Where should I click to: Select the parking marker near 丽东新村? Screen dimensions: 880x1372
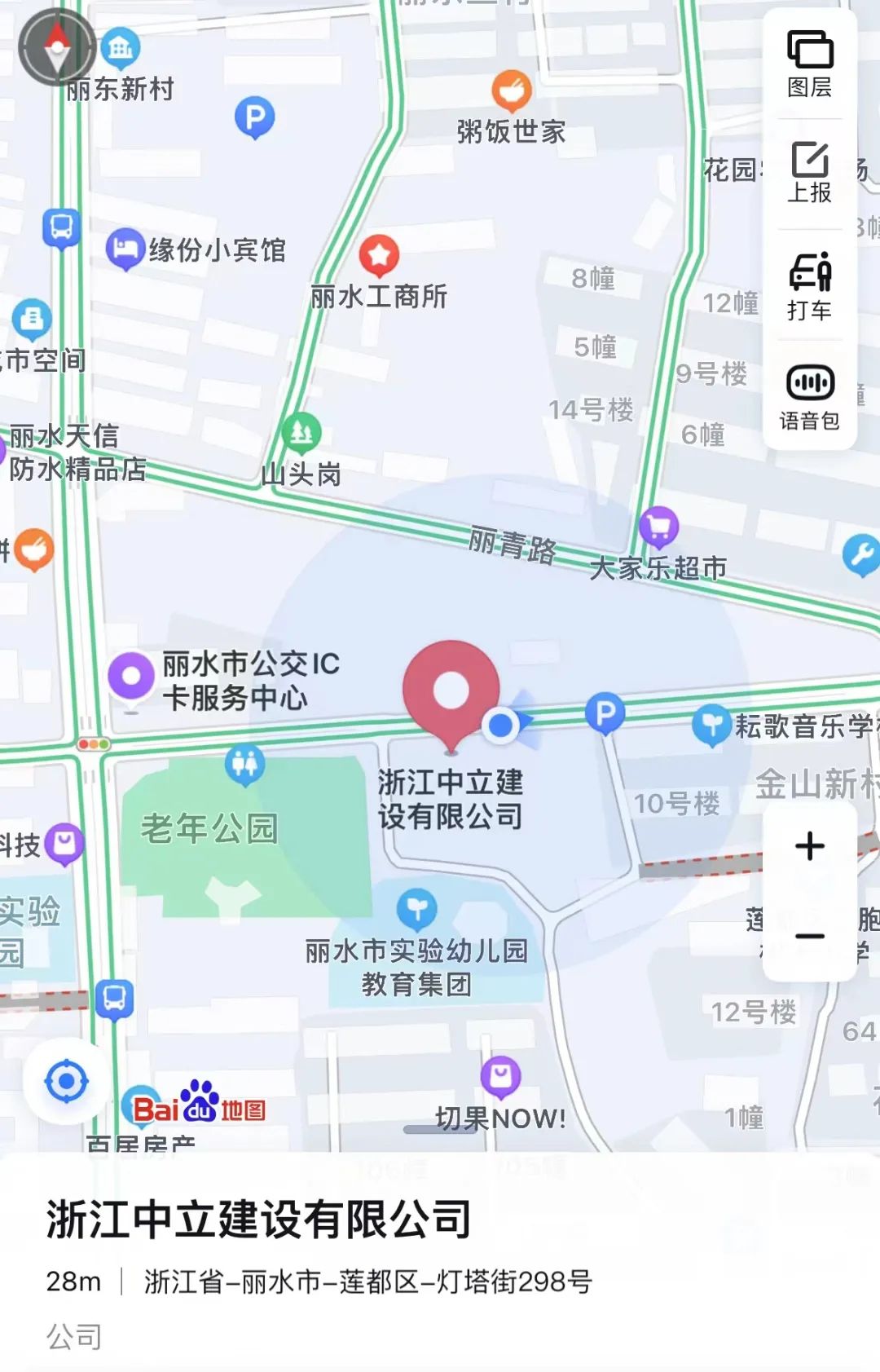(254, 117)
